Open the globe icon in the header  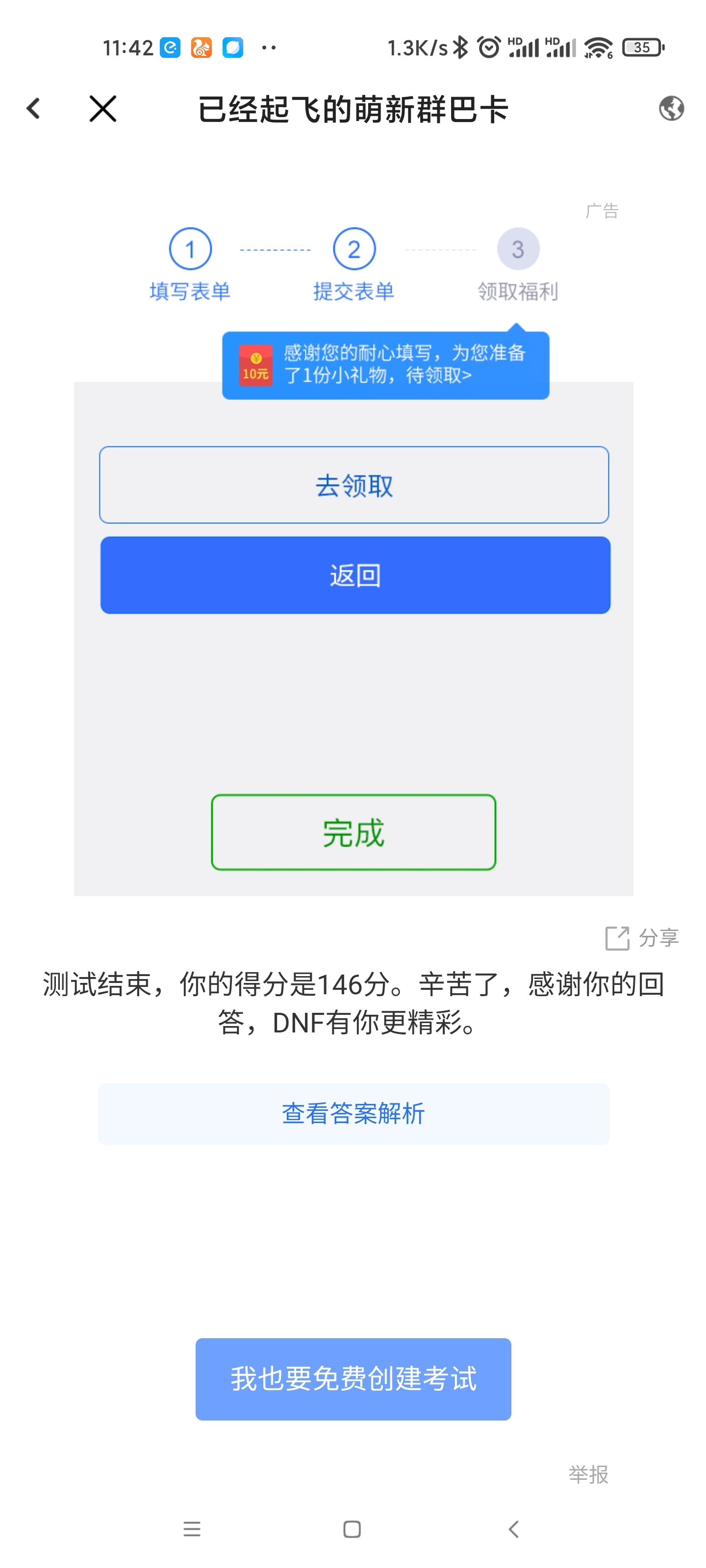click(671, 109)
